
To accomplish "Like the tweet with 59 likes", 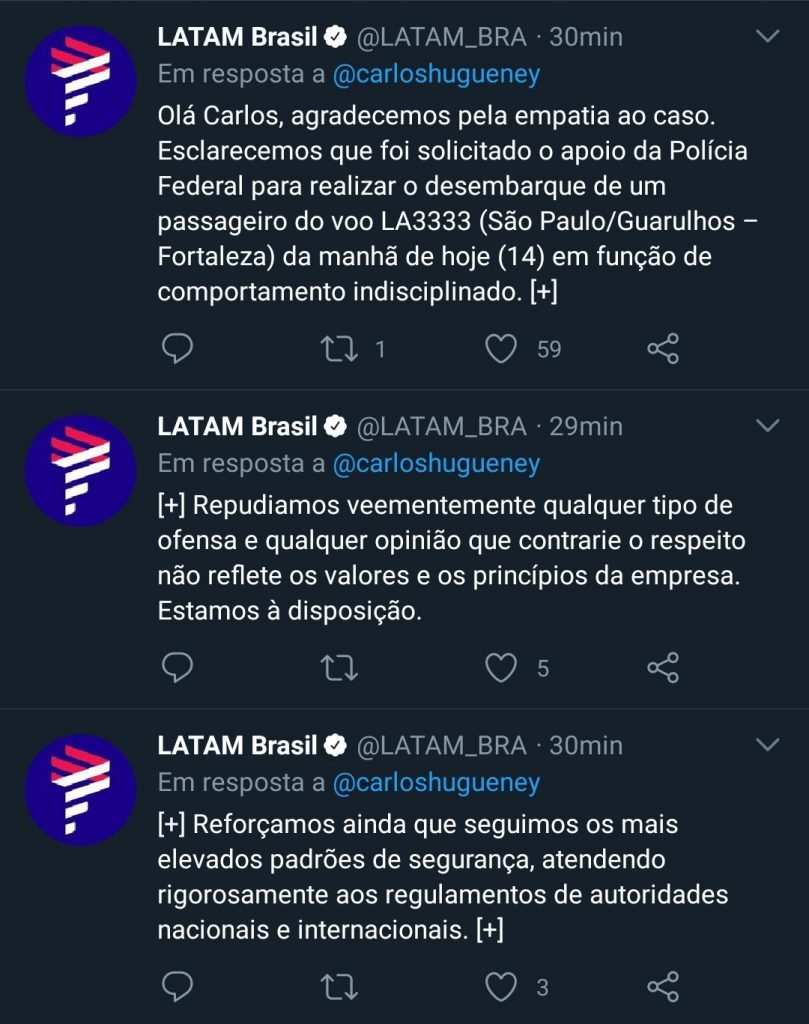I will tap(500, 348).
